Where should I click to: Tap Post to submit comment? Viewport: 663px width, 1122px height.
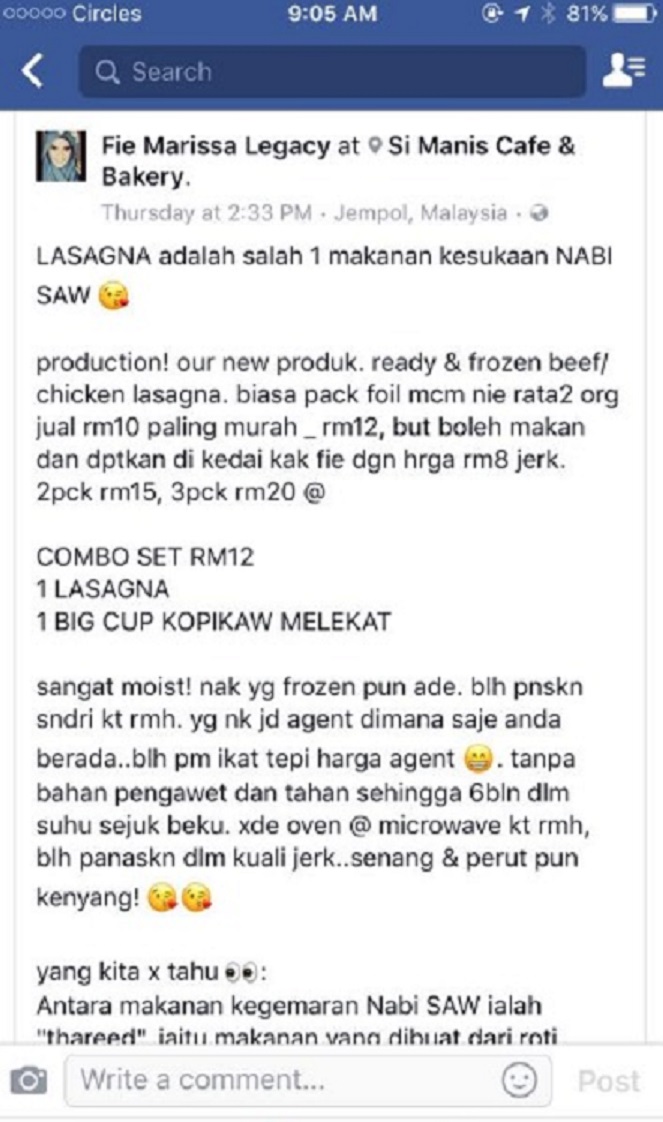[609, 1080]
